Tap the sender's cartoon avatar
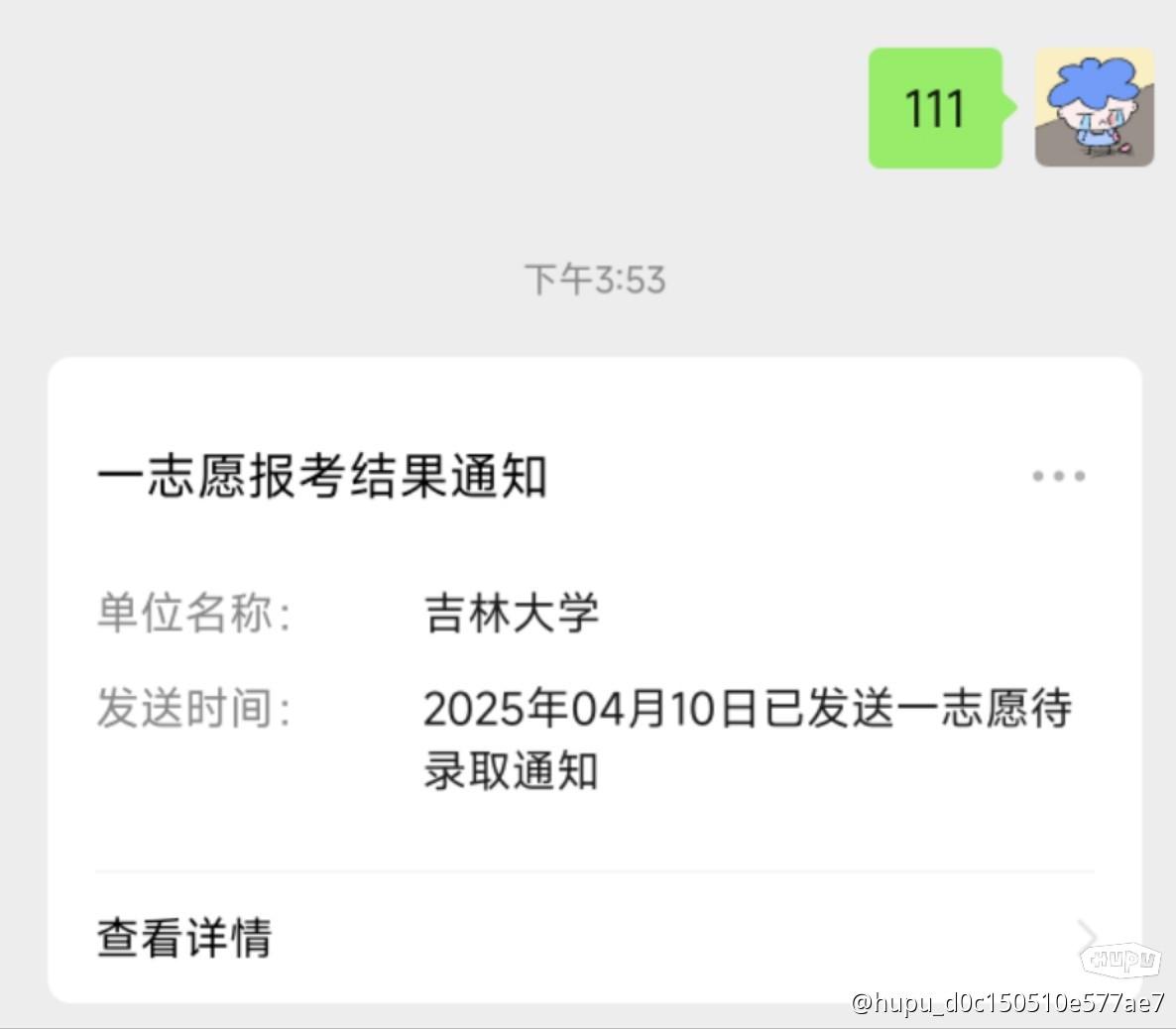The image size is (1176, 1029). click(x=1094, y=107)
